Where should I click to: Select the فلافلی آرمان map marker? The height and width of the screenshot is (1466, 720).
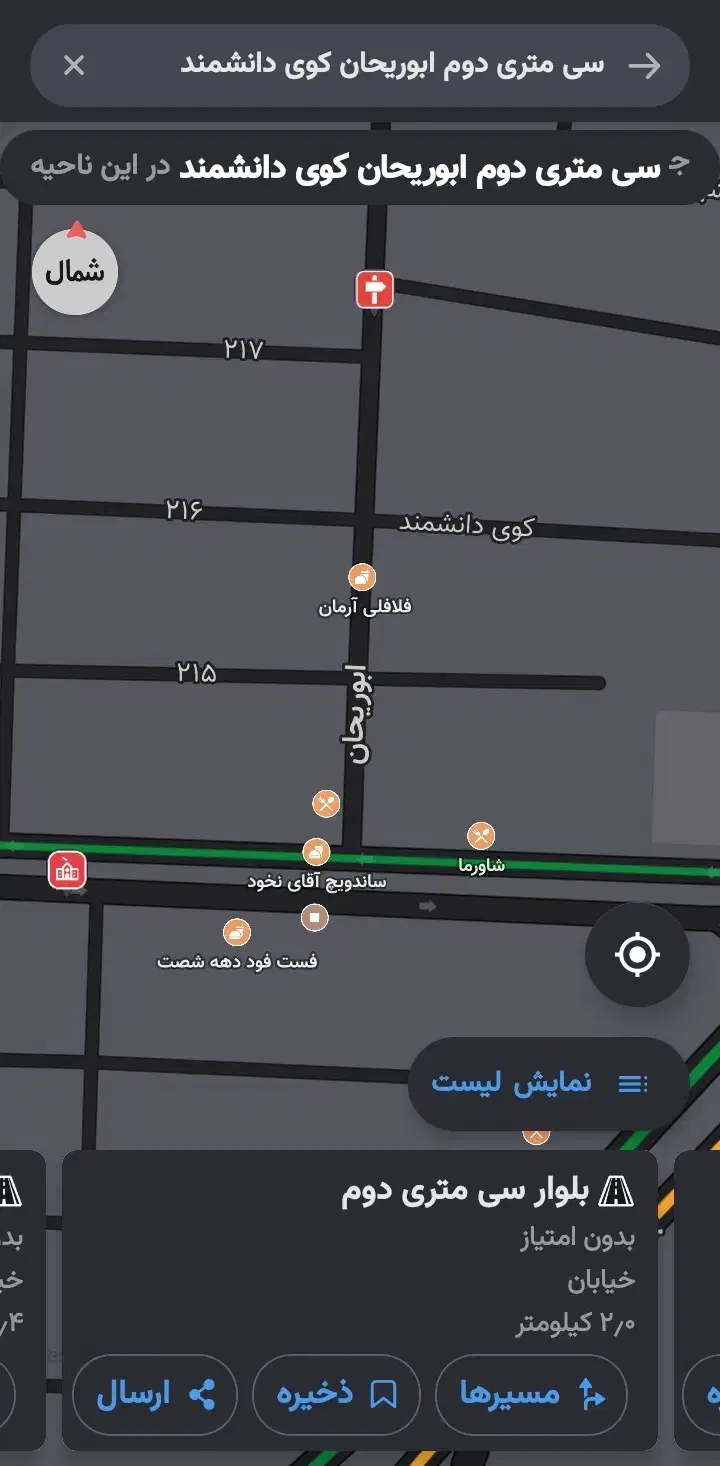pyautogui.click(x=362, y=578)
